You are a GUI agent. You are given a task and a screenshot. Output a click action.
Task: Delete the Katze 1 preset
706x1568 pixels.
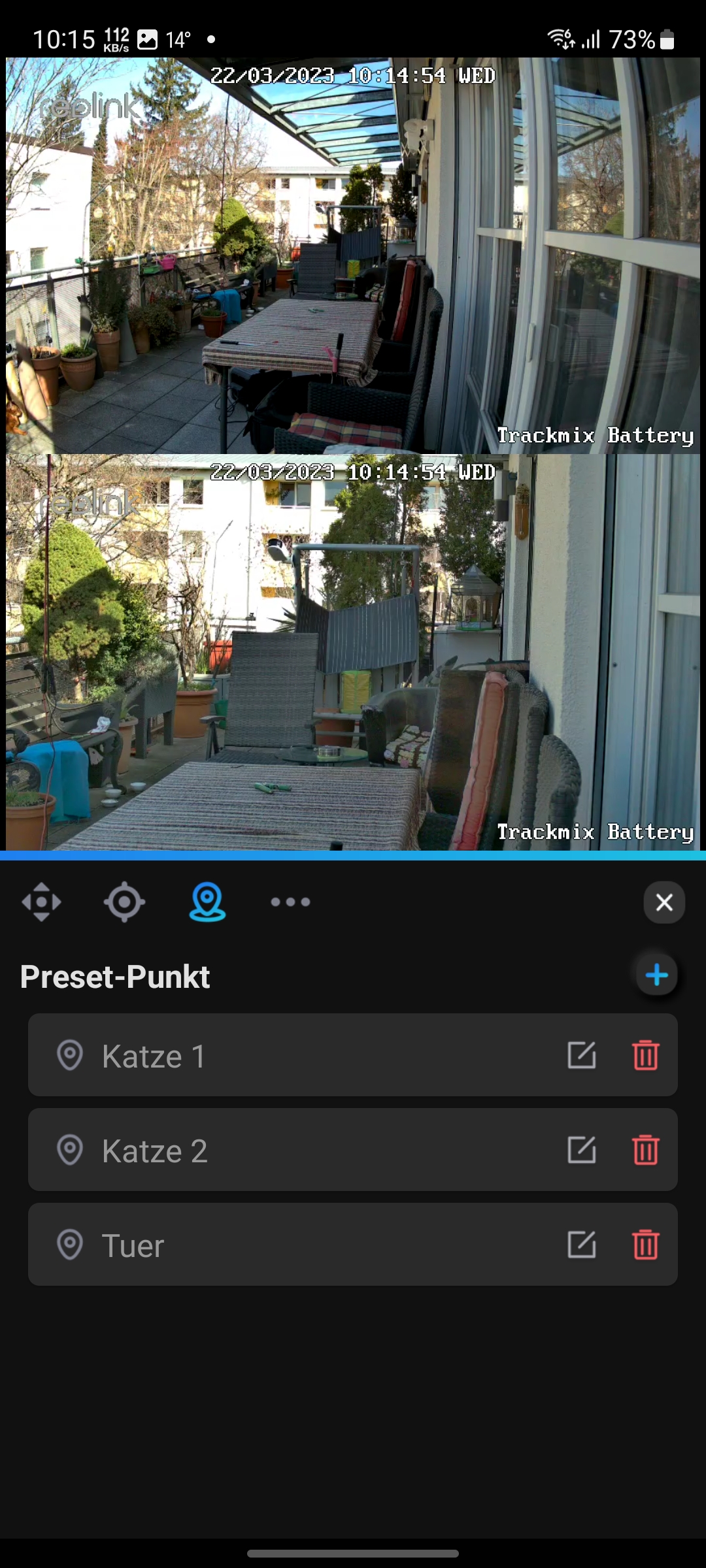point(645,1056)
